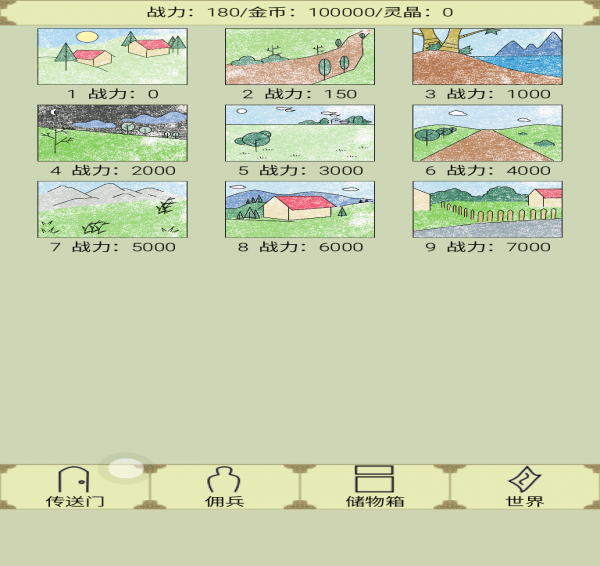
Task: Open the 佣兵 tab
Action: 225,486
